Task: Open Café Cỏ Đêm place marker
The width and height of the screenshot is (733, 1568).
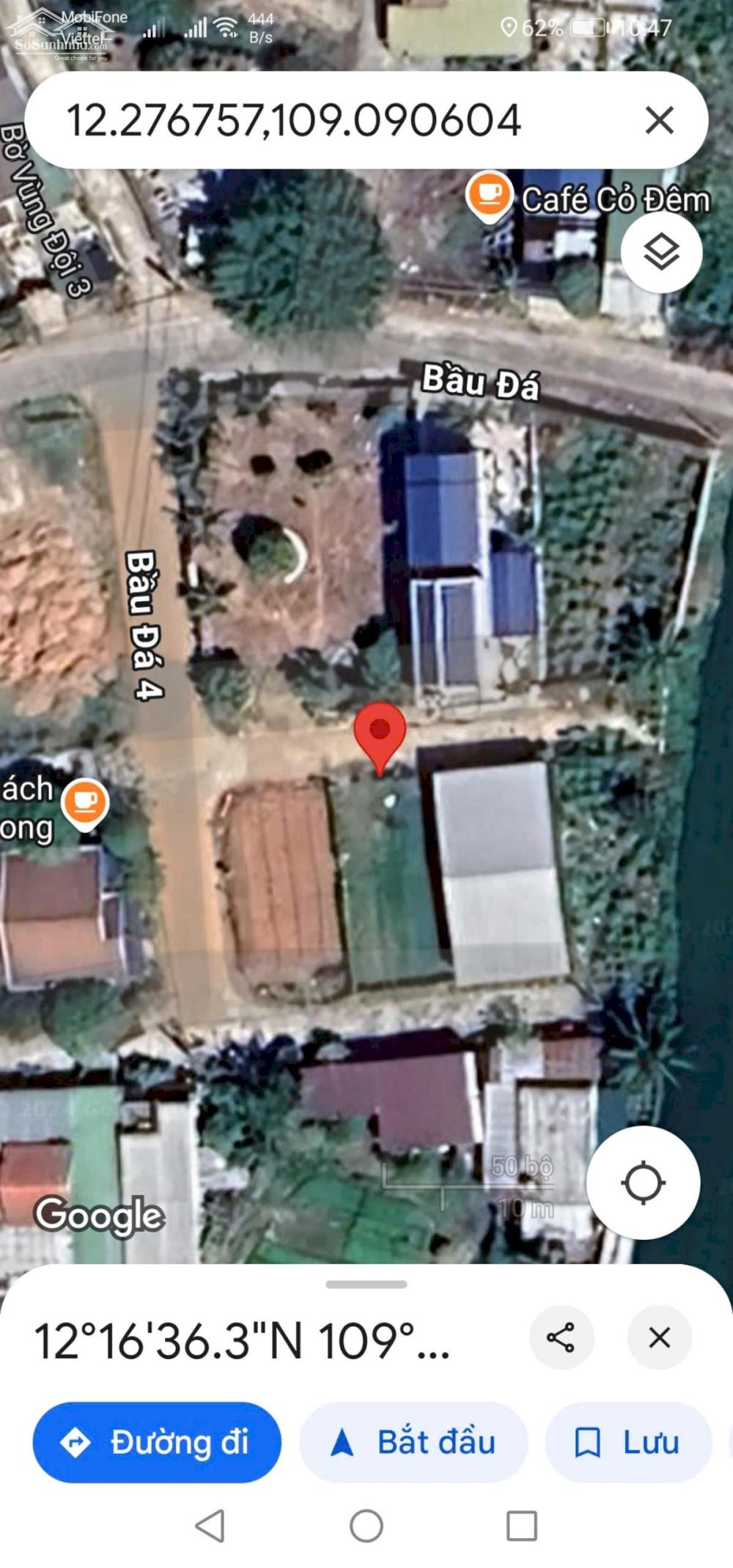Action: coord(489,196)
